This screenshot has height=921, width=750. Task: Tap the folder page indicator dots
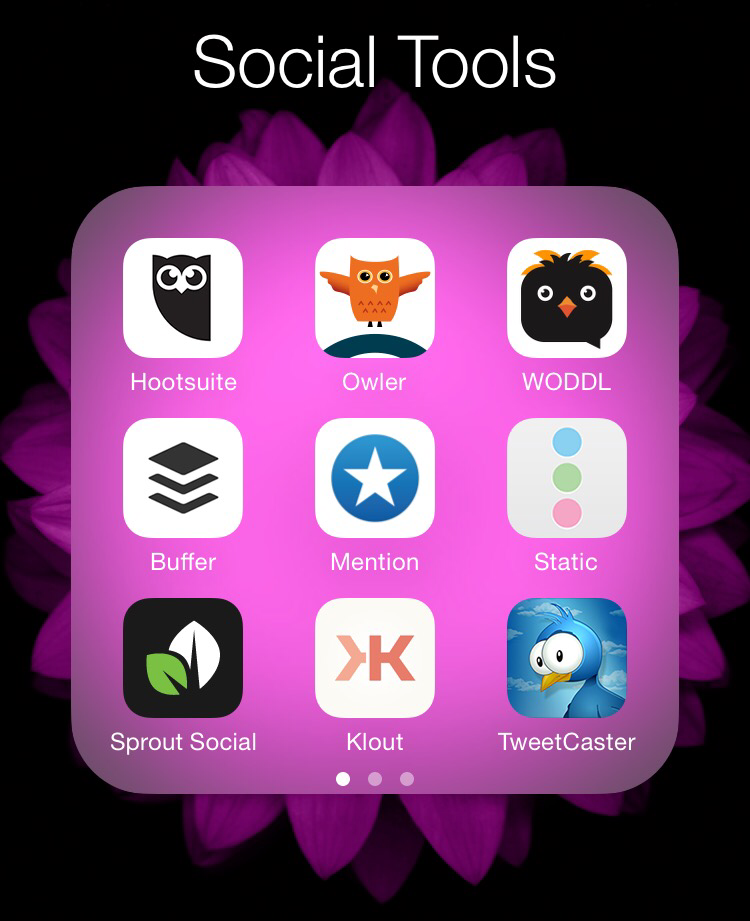[x=375, y=779]
